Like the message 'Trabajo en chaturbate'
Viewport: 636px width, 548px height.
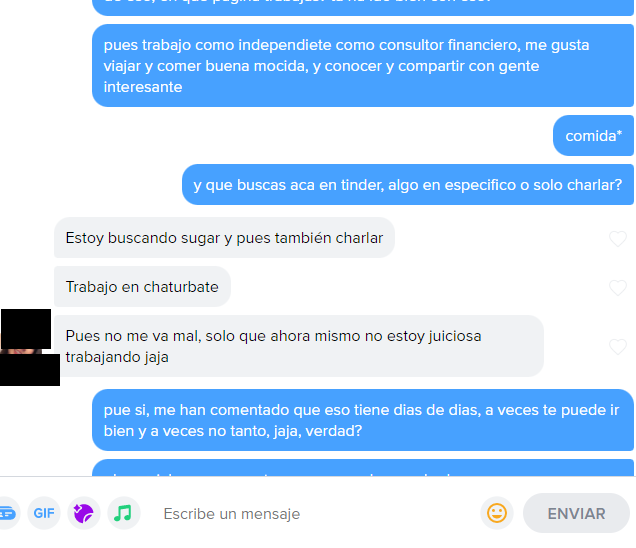pyautogui.click(x=617, y=287)
